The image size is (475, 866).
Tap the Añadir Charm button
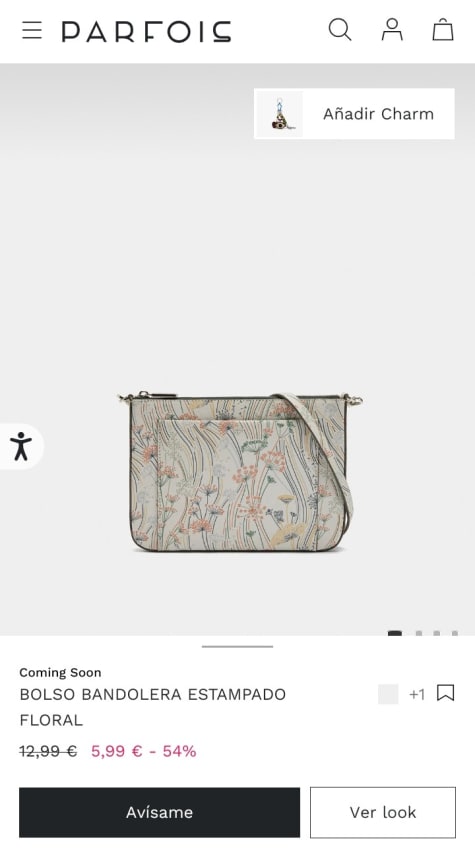(x=354, y=114)
